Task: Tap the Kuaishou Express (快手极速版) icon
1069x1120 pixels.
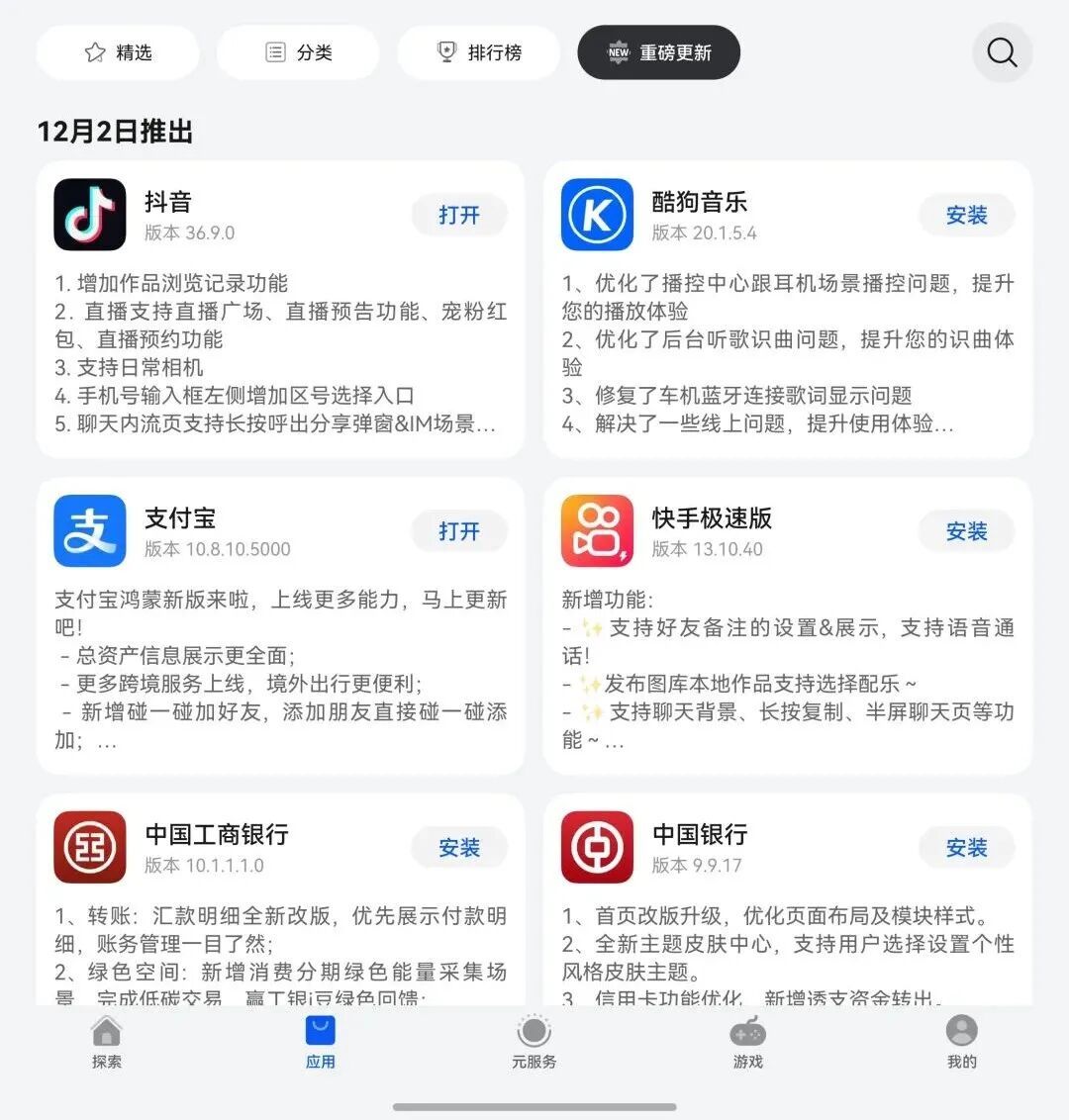Action: click(597, 531)
